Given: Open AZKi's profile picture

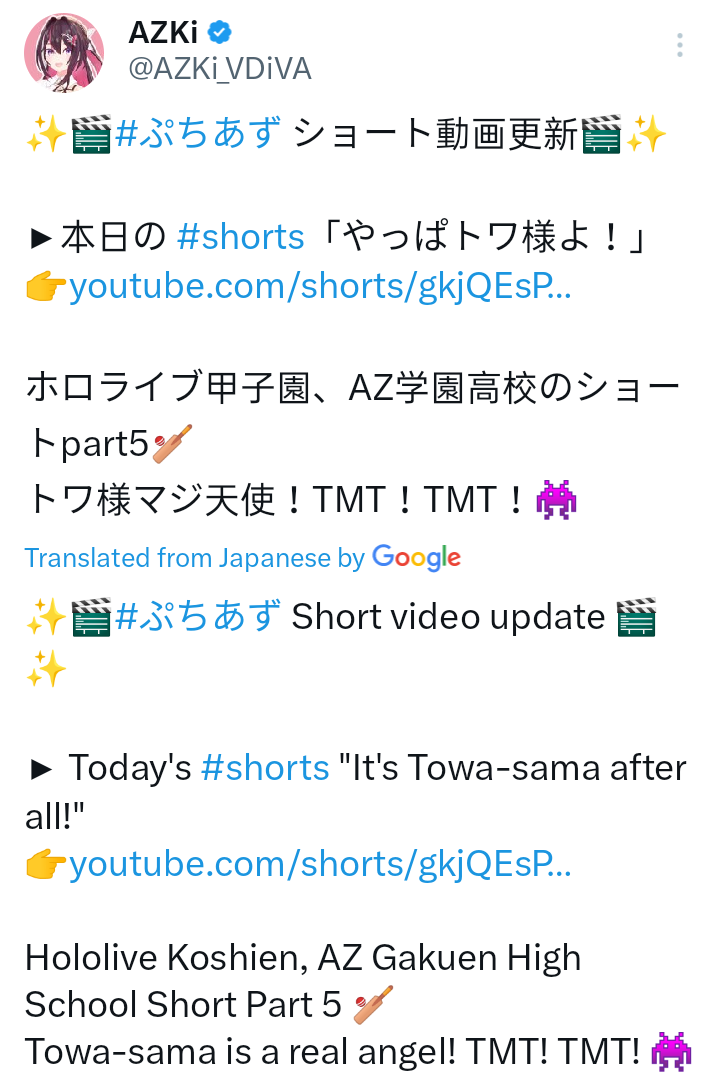Looking at the screenshot, I should point(64,53).
